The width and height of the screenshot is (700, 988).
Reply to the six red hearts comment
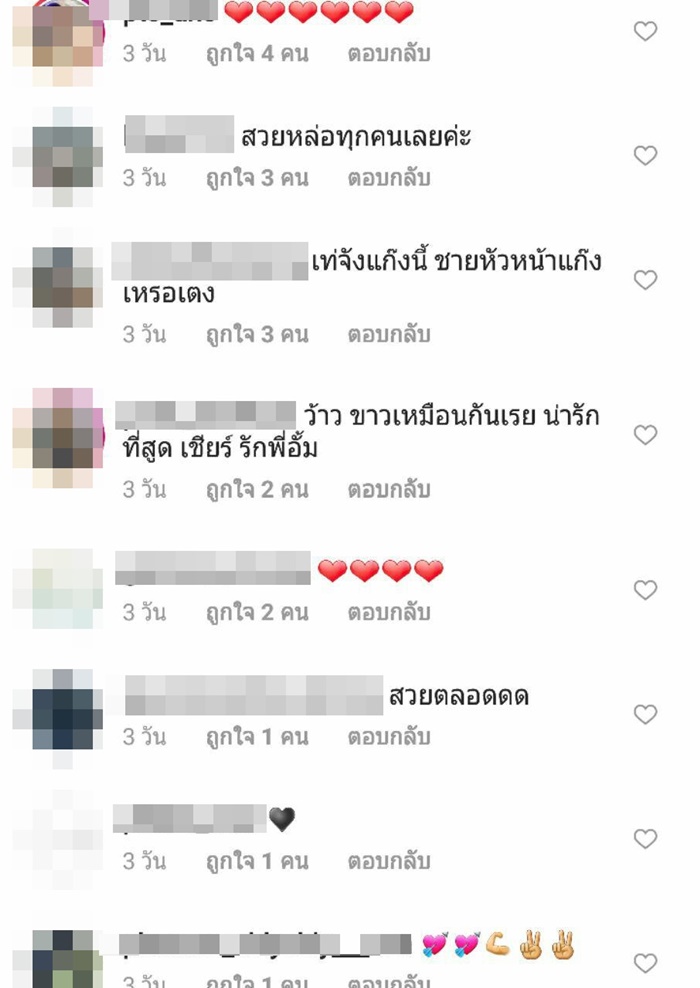(389, 53)
